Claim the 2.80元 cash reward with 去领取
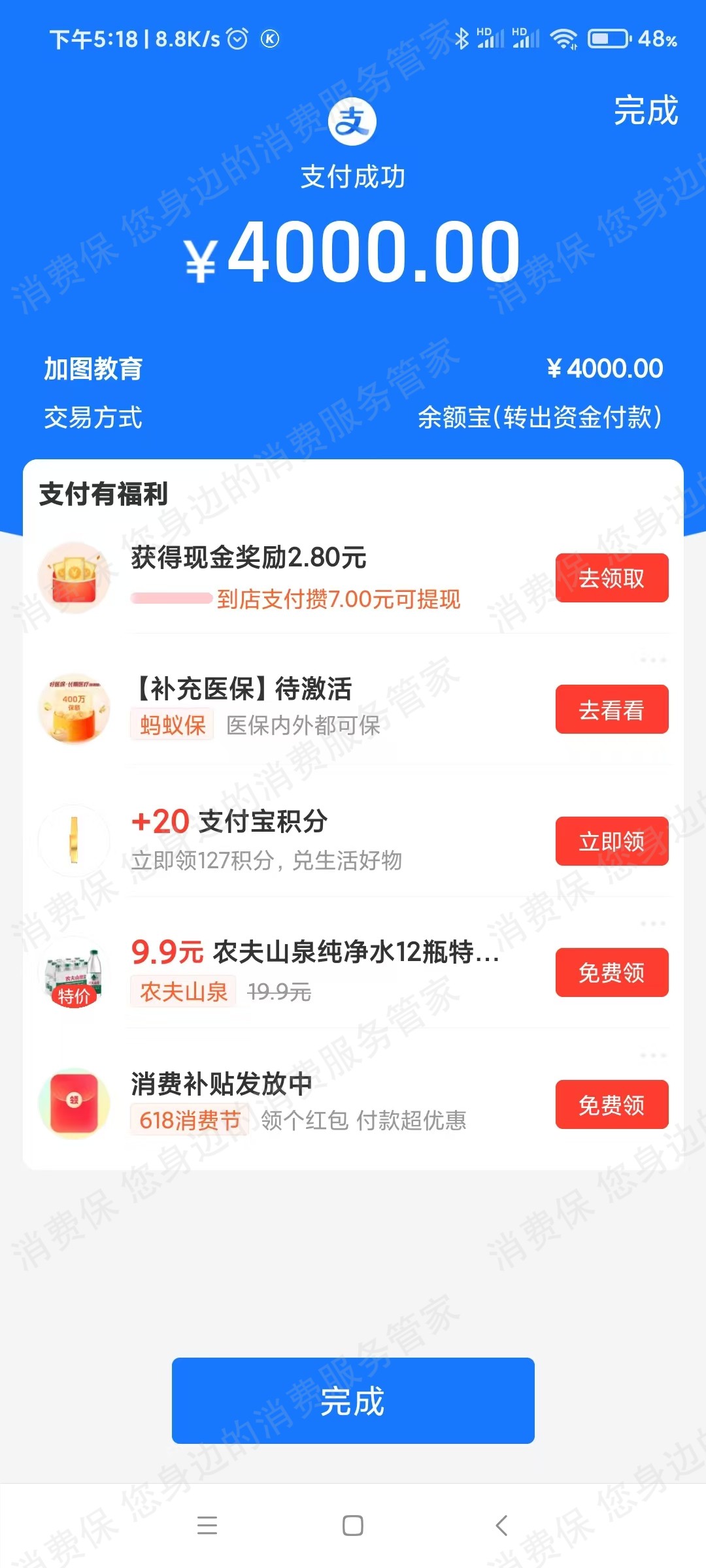The image size is (706, 1568). [611, 578]
